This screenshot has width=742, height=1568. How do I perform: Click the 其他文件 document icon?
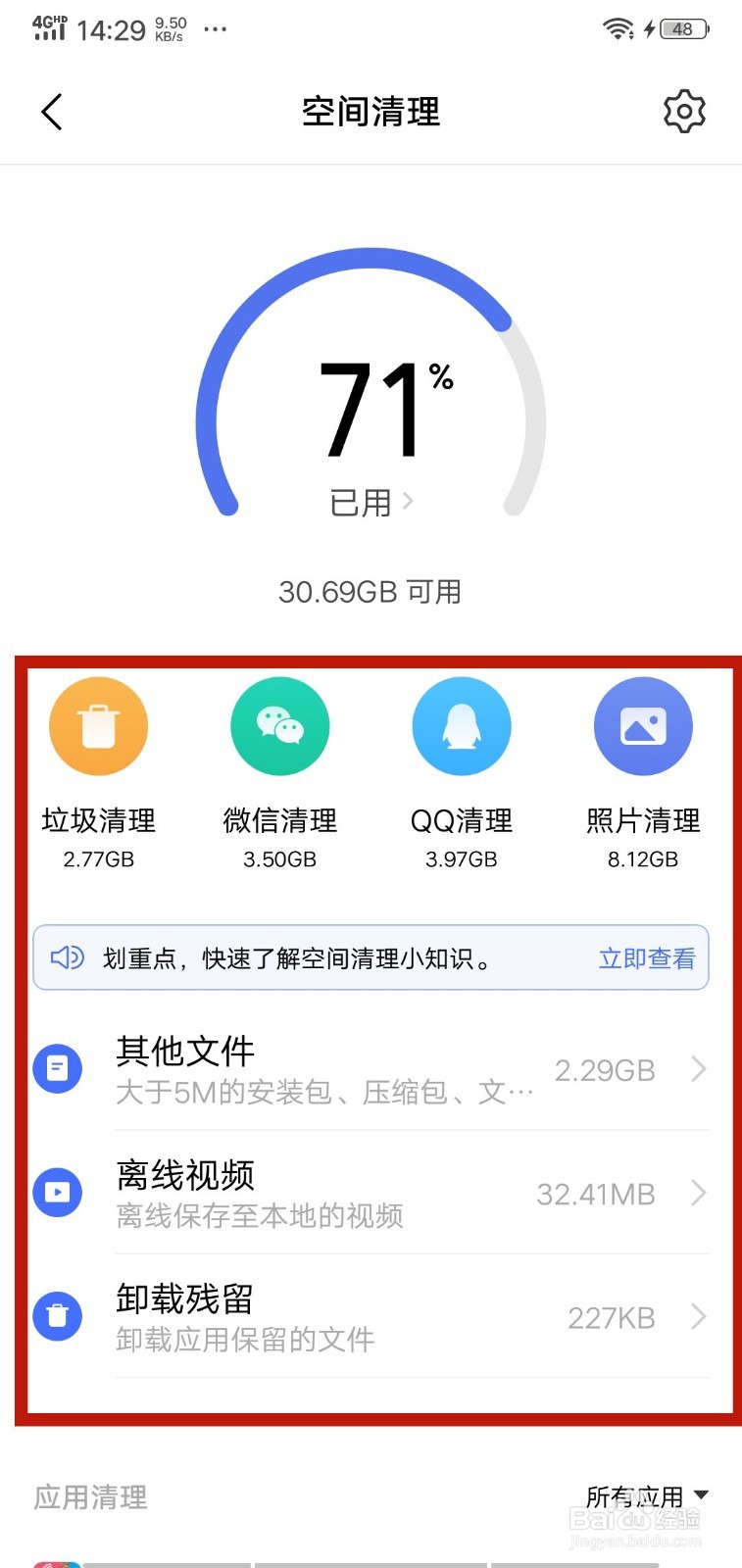click(57, 1068)
